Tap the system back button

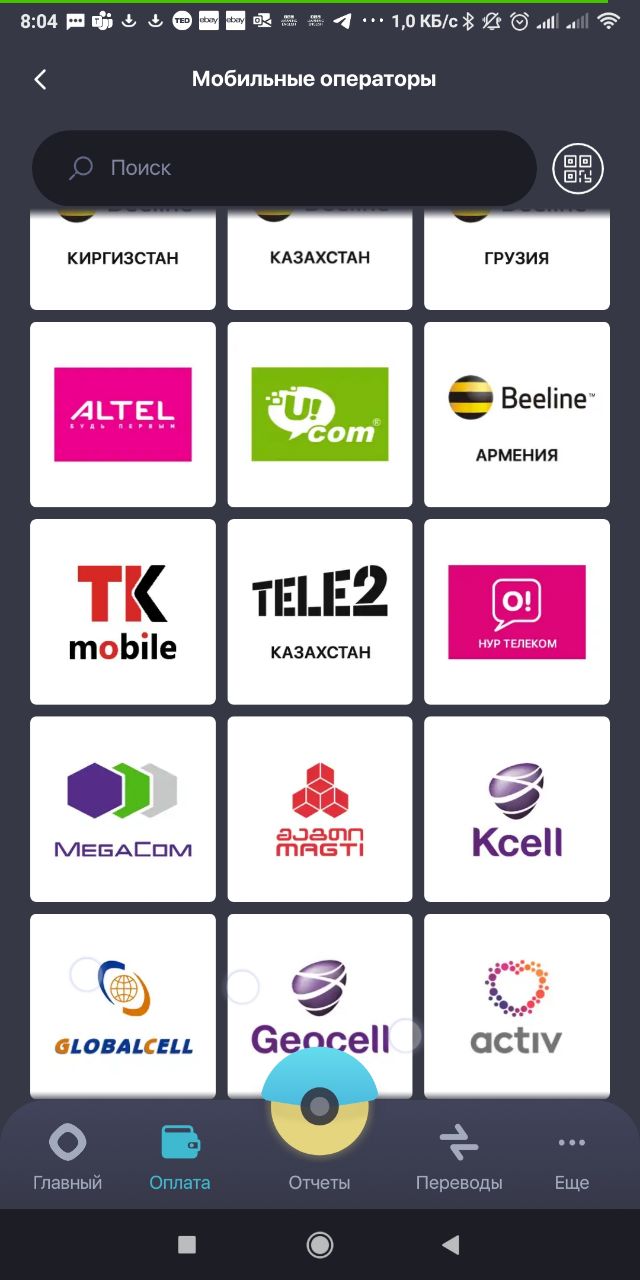[451, 1244]
